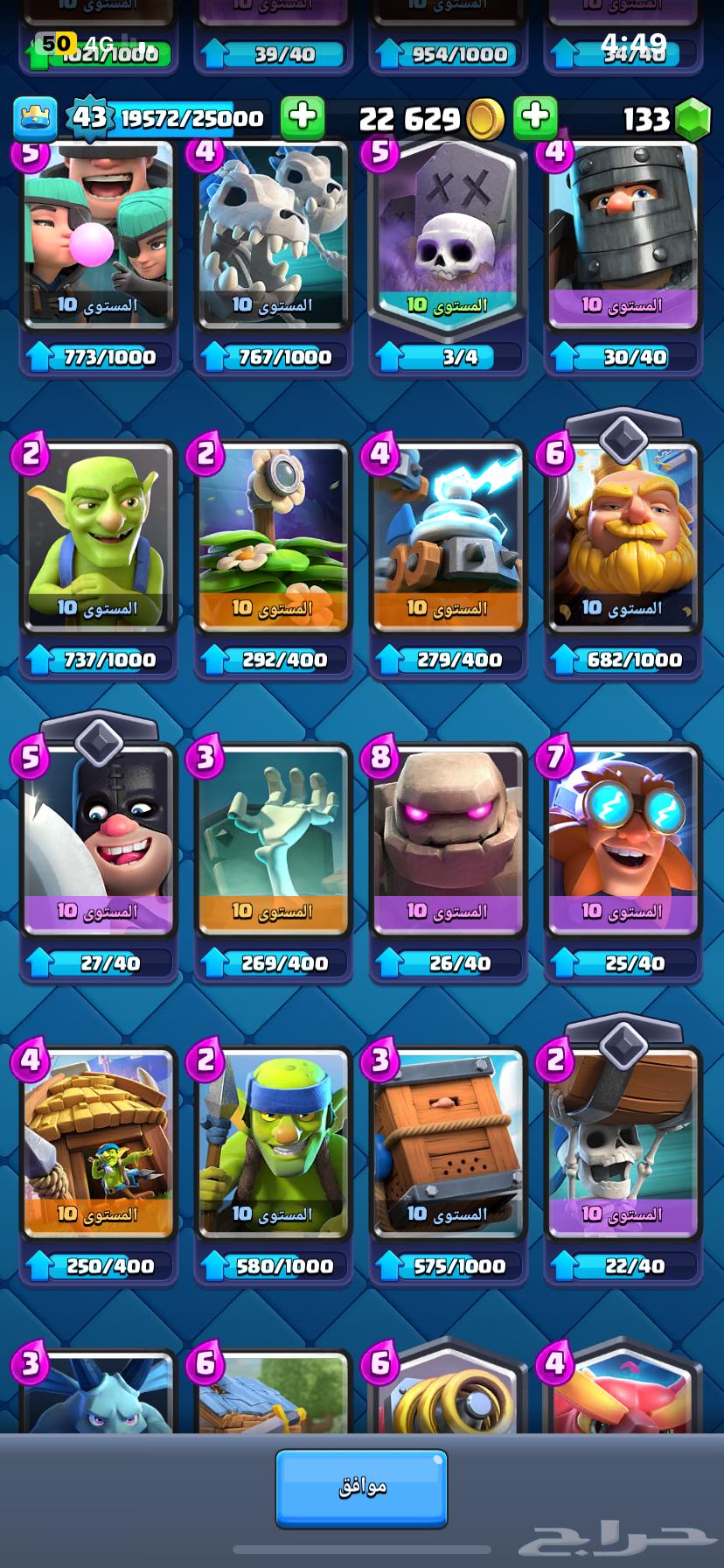This screenshot has height=1568, width=724.
Task: Tap the موافق confirm button
Action: [361, 1488]
